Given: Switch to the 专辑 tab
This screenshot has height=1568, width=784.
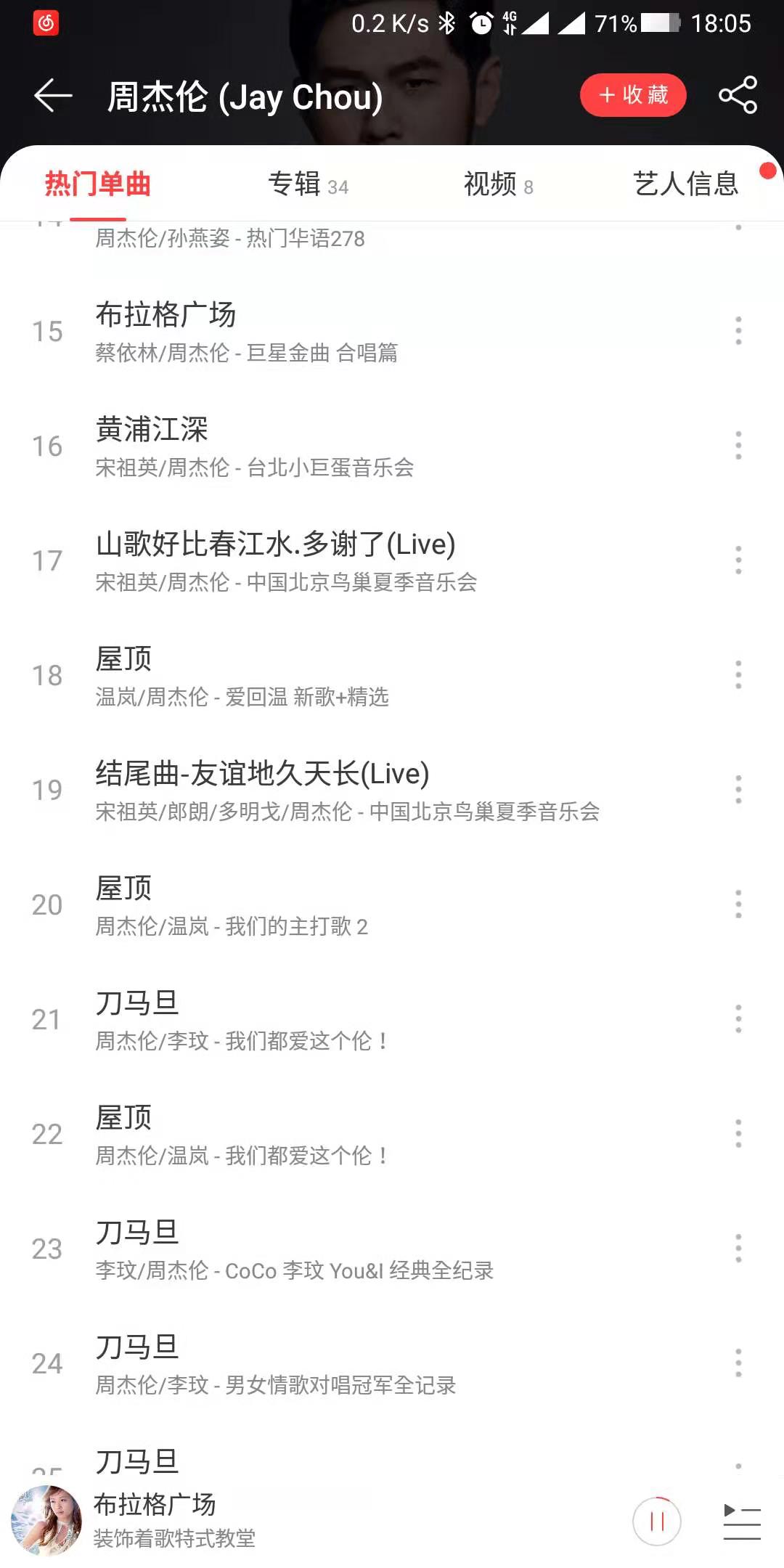Looking at the screenshot, I should [308, 185].
